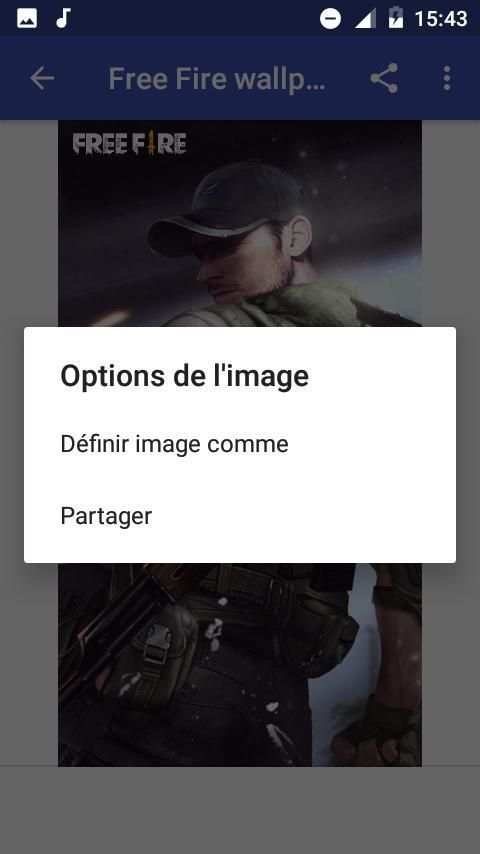The height and width of the screenshot is (854, 480).
Task: Open the three-dot overflow menu
Action: [x=447, y=78]
